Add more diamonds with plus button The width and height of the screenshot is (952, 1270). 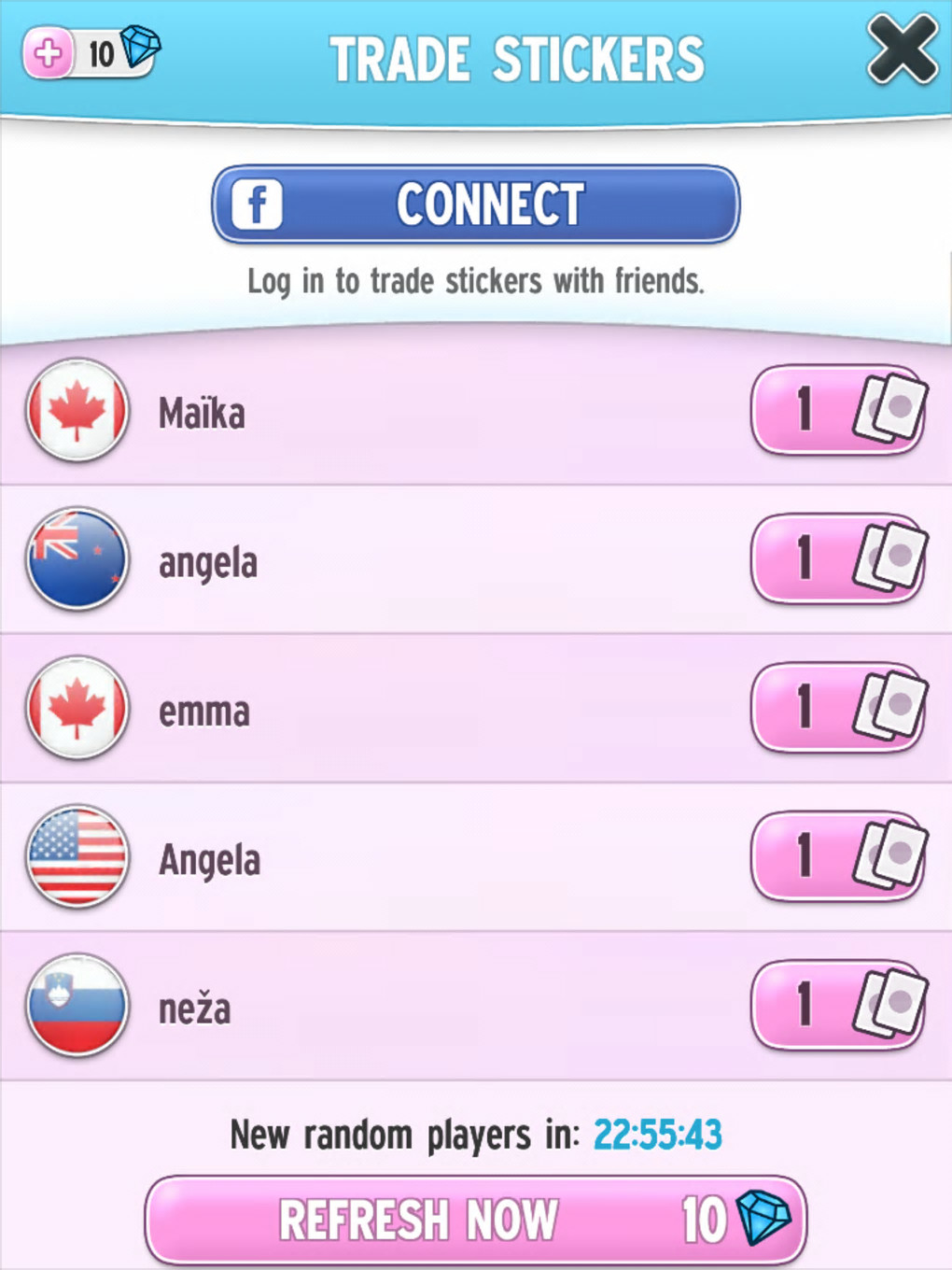[49, 53]
